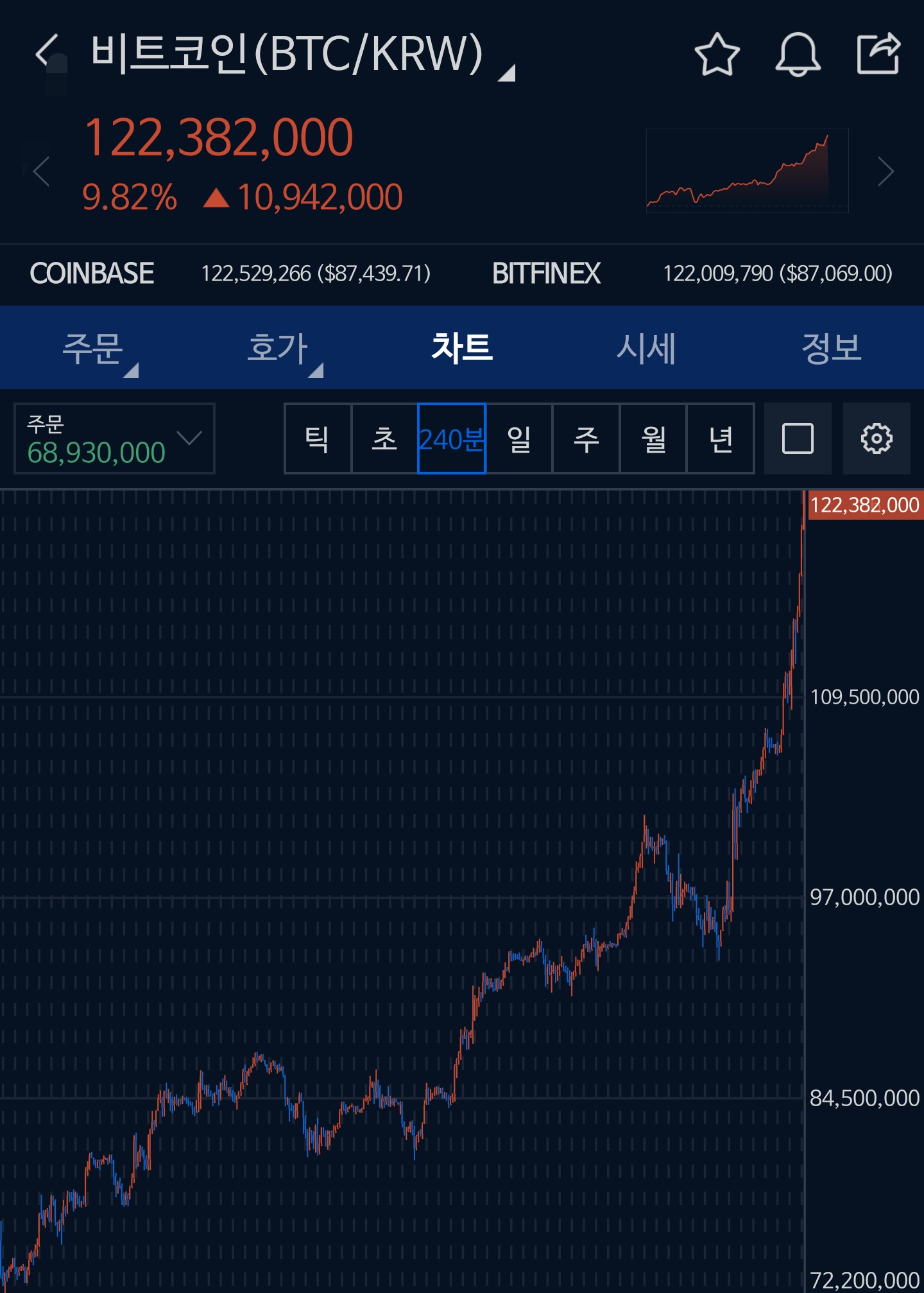Go back using the top-left arrow
Image resolution: width=924 pixels, height=1293 pixels.
47,53
